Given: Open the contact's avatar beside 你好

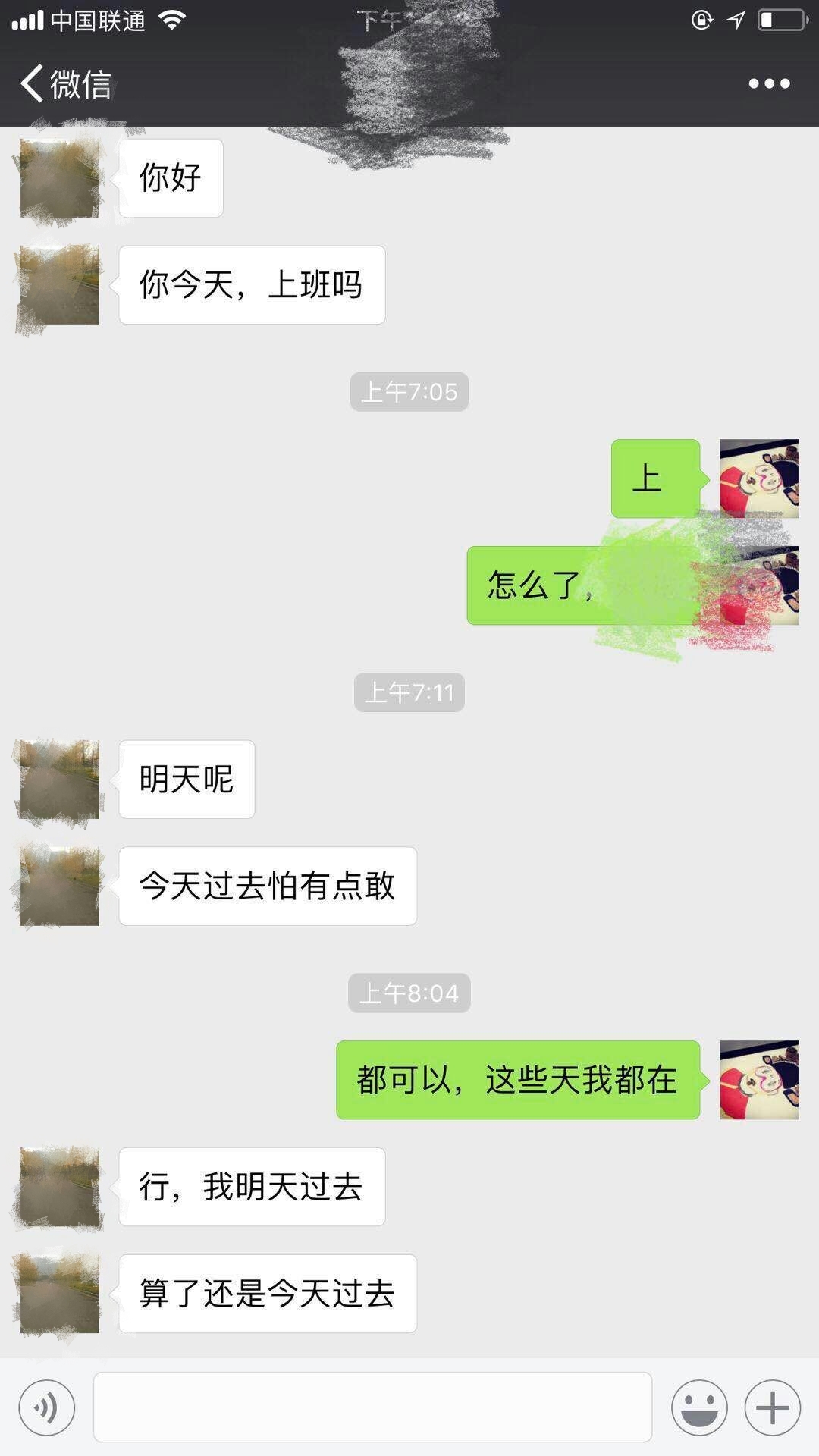Looking at the screenshot, I should click(59, 178).
